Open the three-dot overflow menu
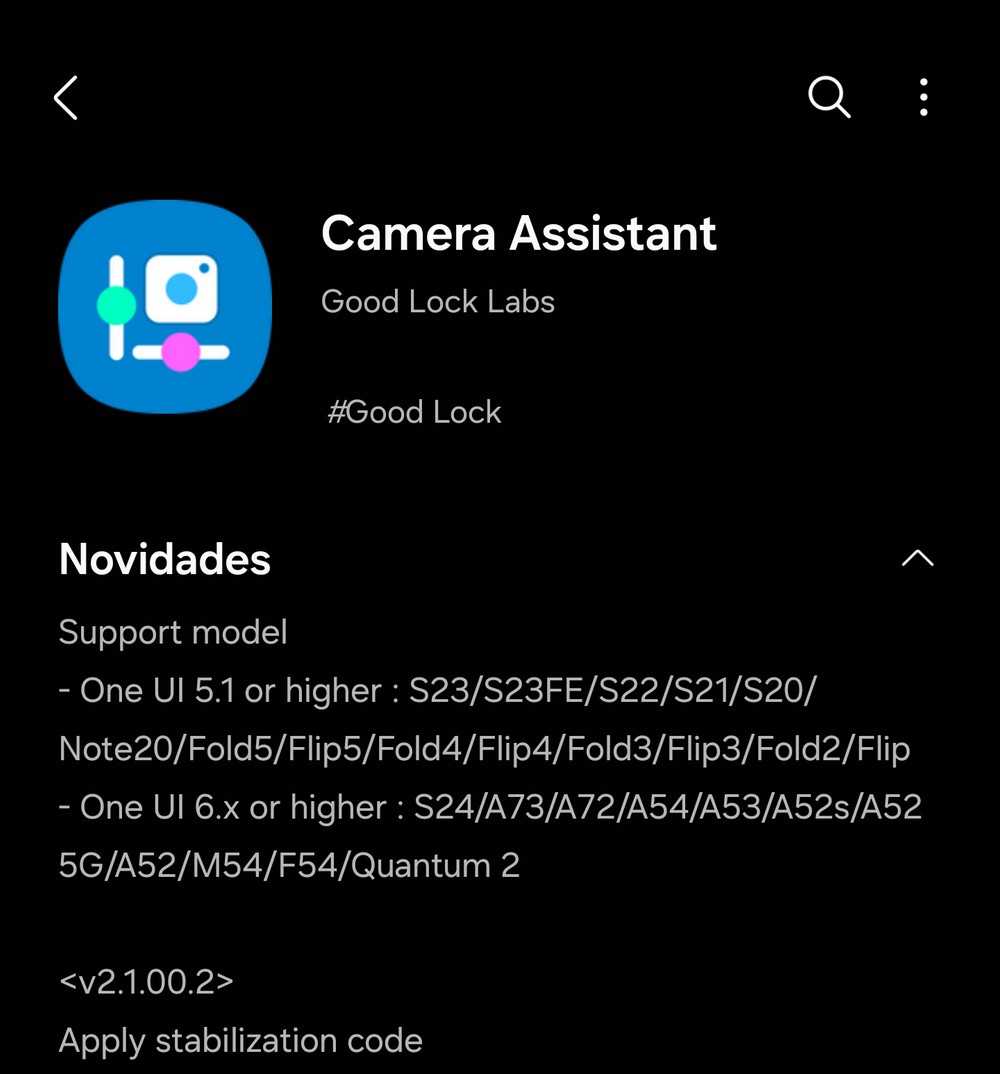 923,98
